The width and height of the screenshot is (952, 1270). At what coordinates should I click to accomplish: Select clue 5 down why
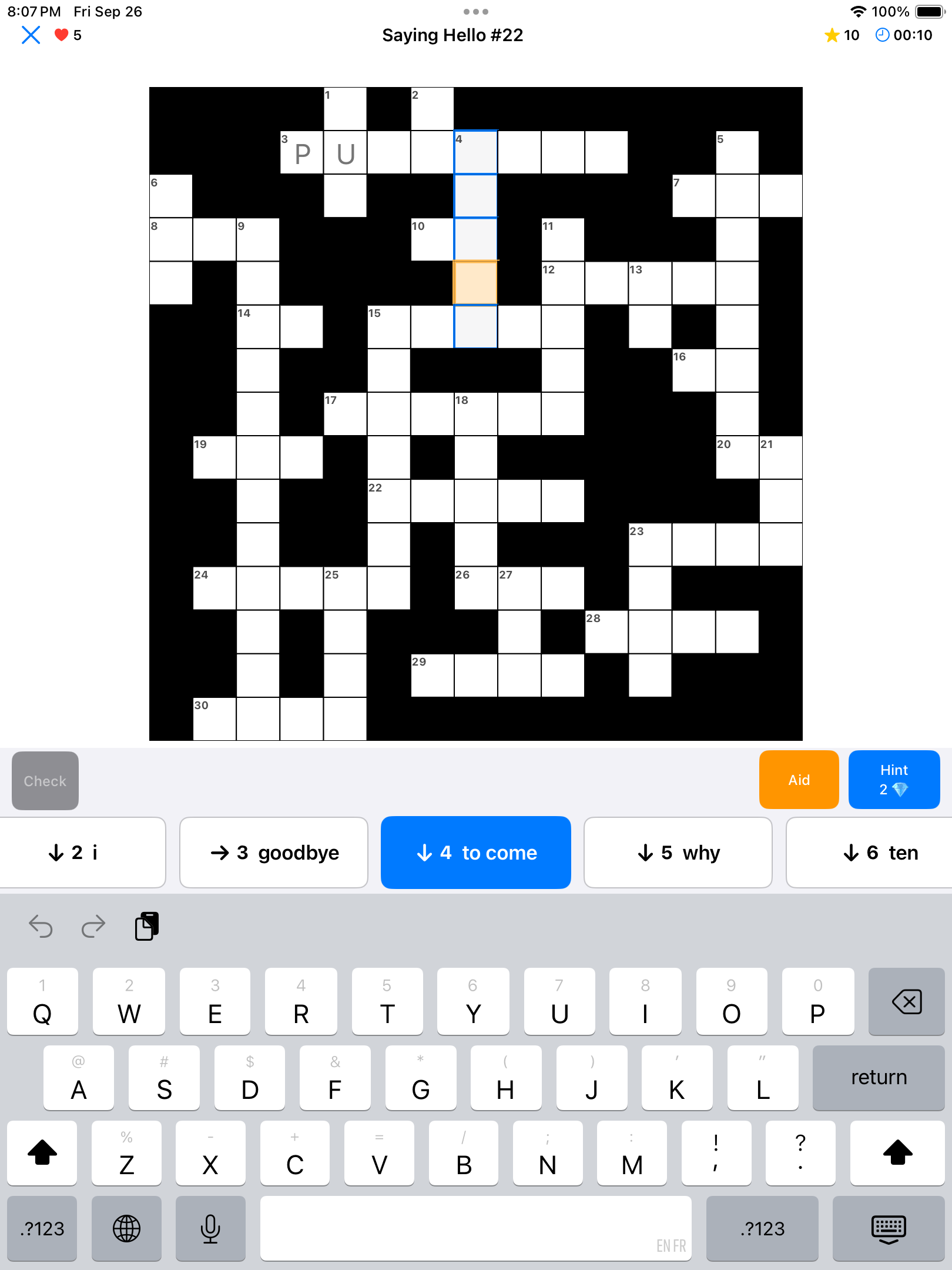[x=678, y=853]
